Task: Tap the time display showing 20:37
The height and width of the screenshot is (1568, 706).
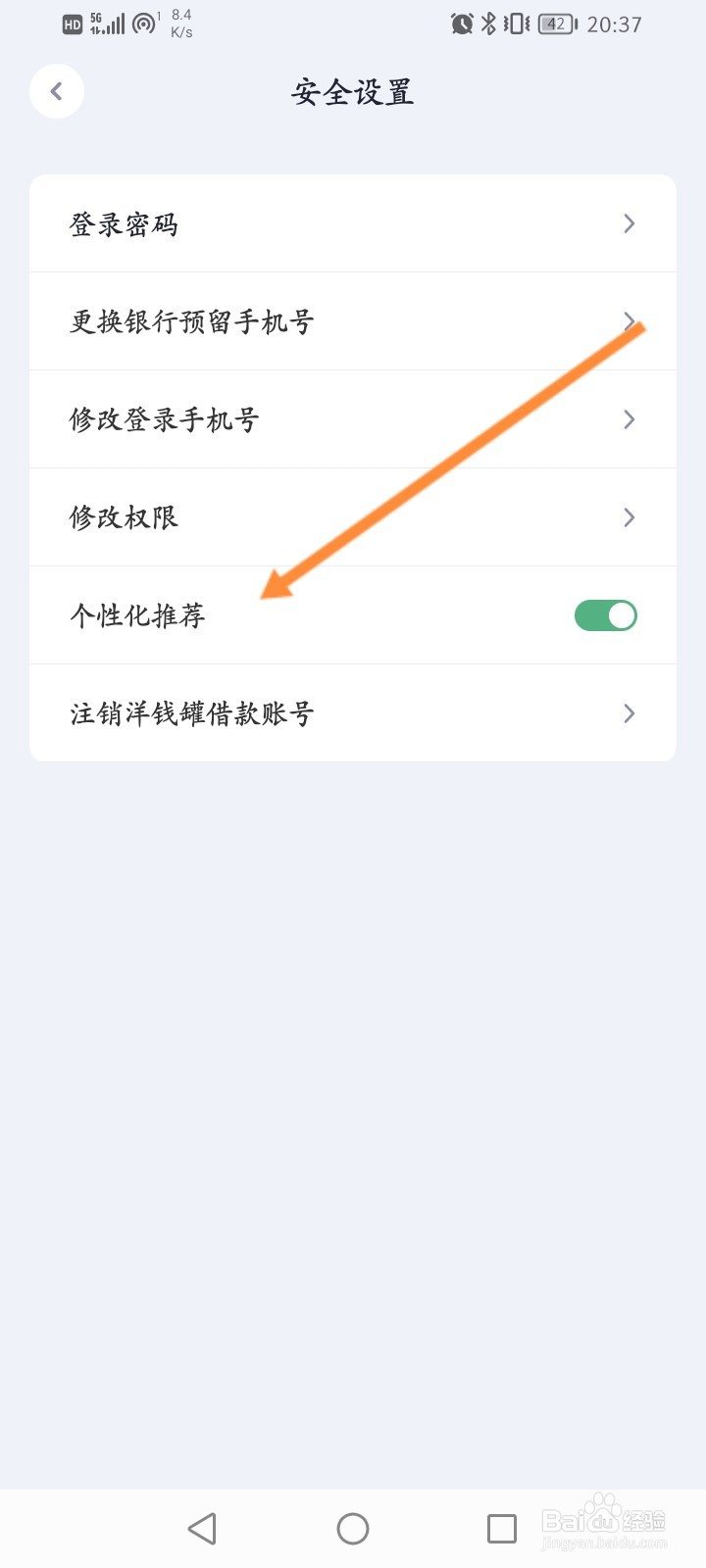Action: [615, 24]
